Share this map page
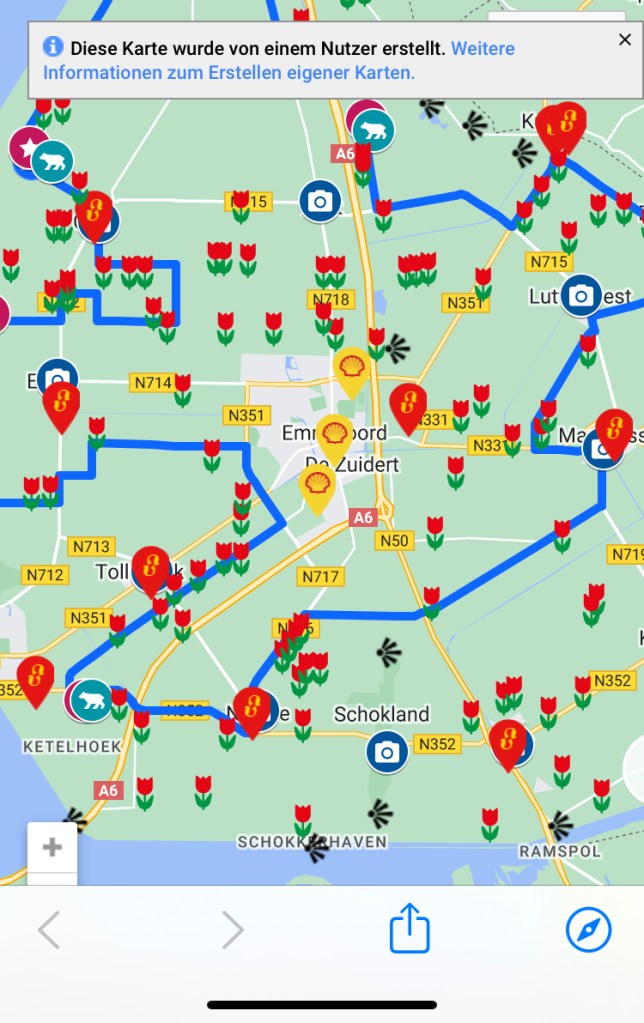This screenshot has width=644, height=1023. click(x=409, y=929)
